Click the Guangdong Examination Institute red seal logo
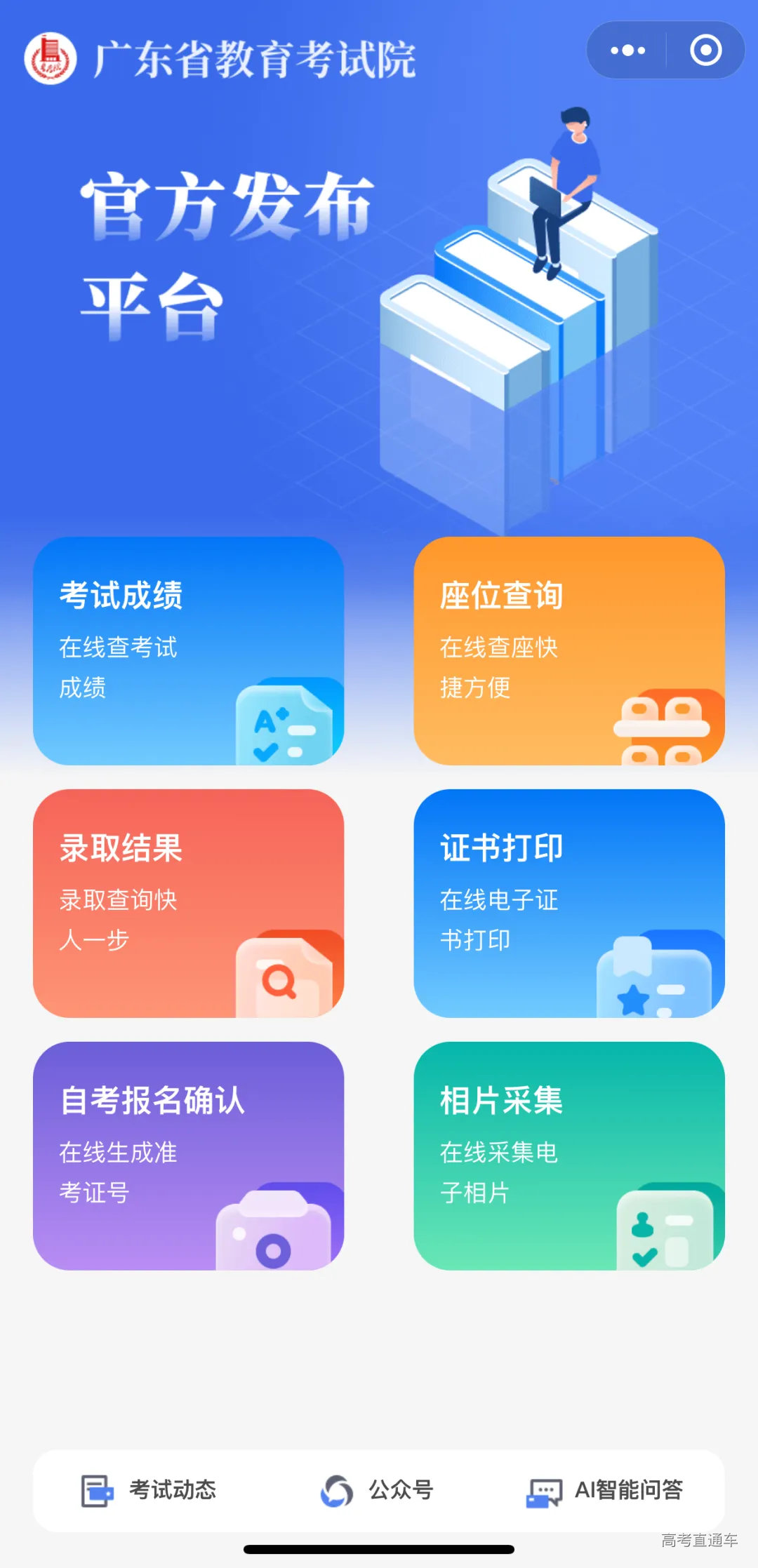 (x=50, y=55)
